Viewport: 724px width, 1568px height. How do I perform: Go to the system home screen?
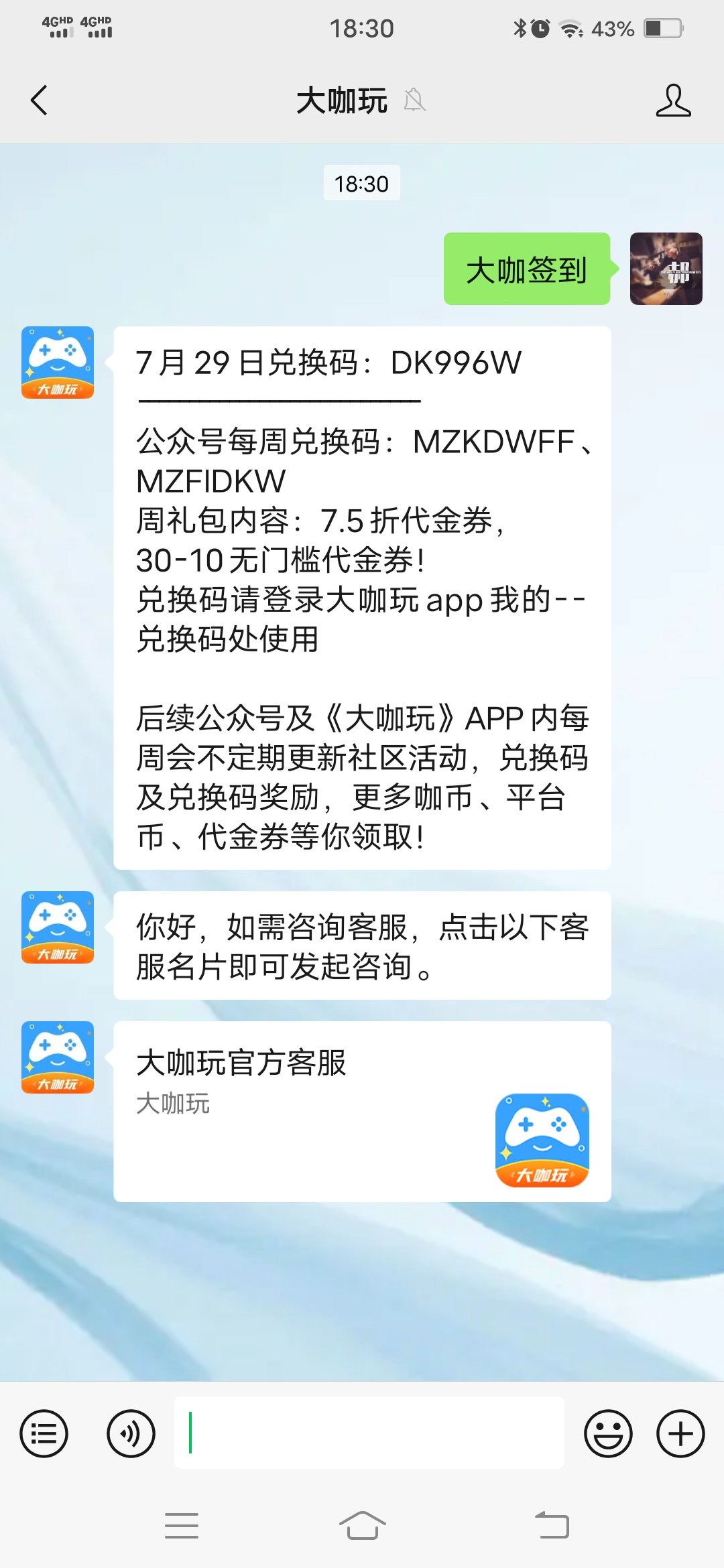[362, 1526]
